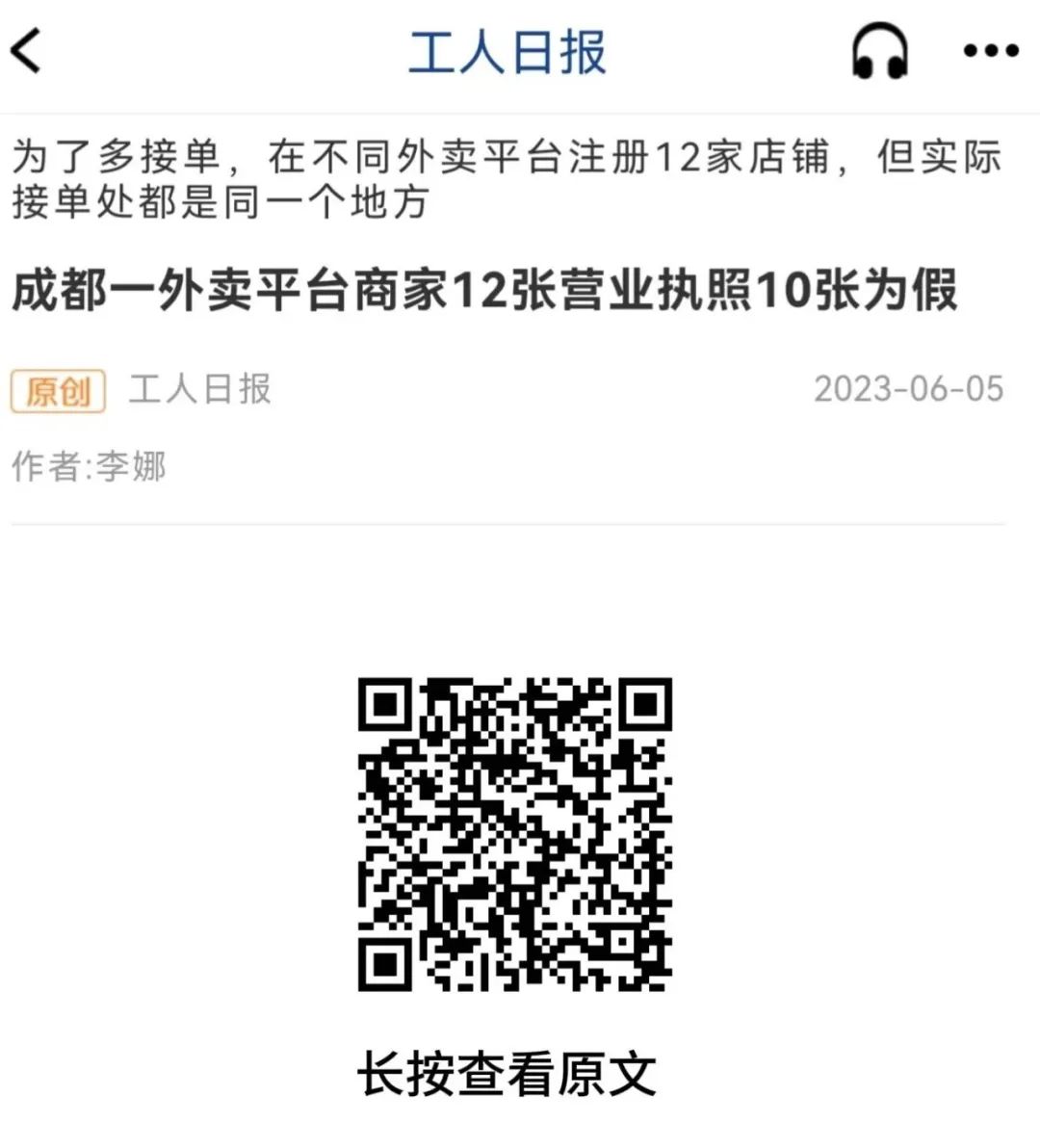This screenshot has width=1040, height=1148.
Task: Go back using the top-left arrow
Action: click(27, 51)
